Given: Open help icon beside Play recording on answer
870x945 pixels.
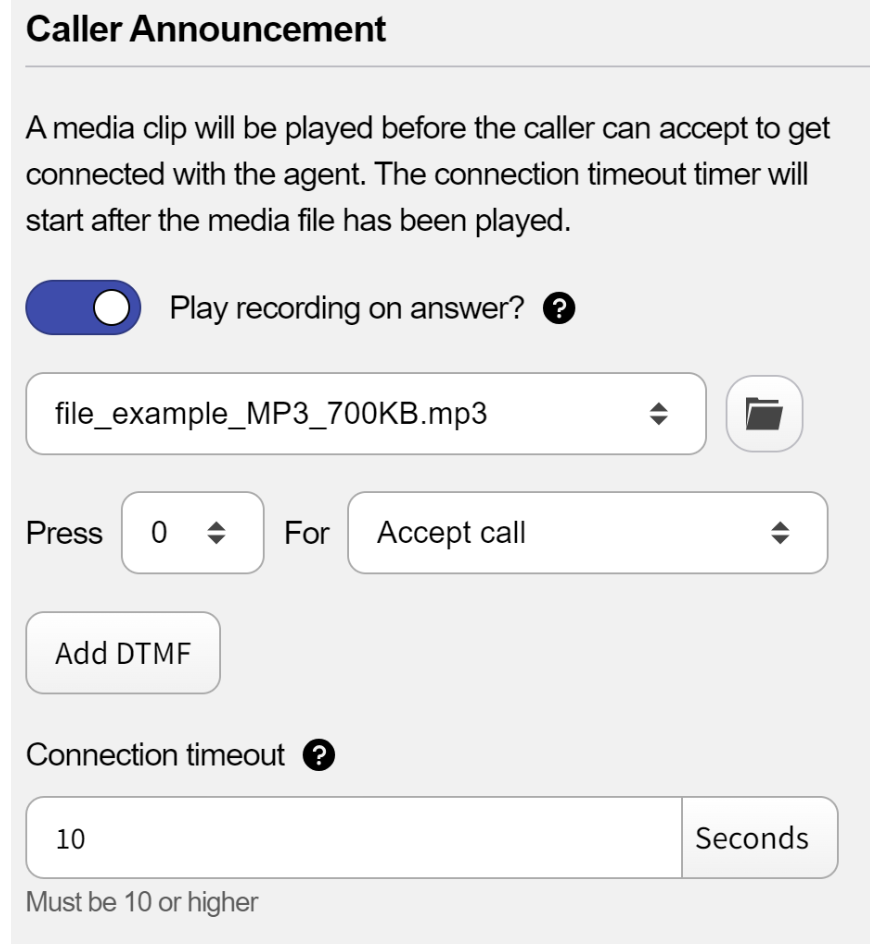Looking at the screenshot, I should point(559,309).
